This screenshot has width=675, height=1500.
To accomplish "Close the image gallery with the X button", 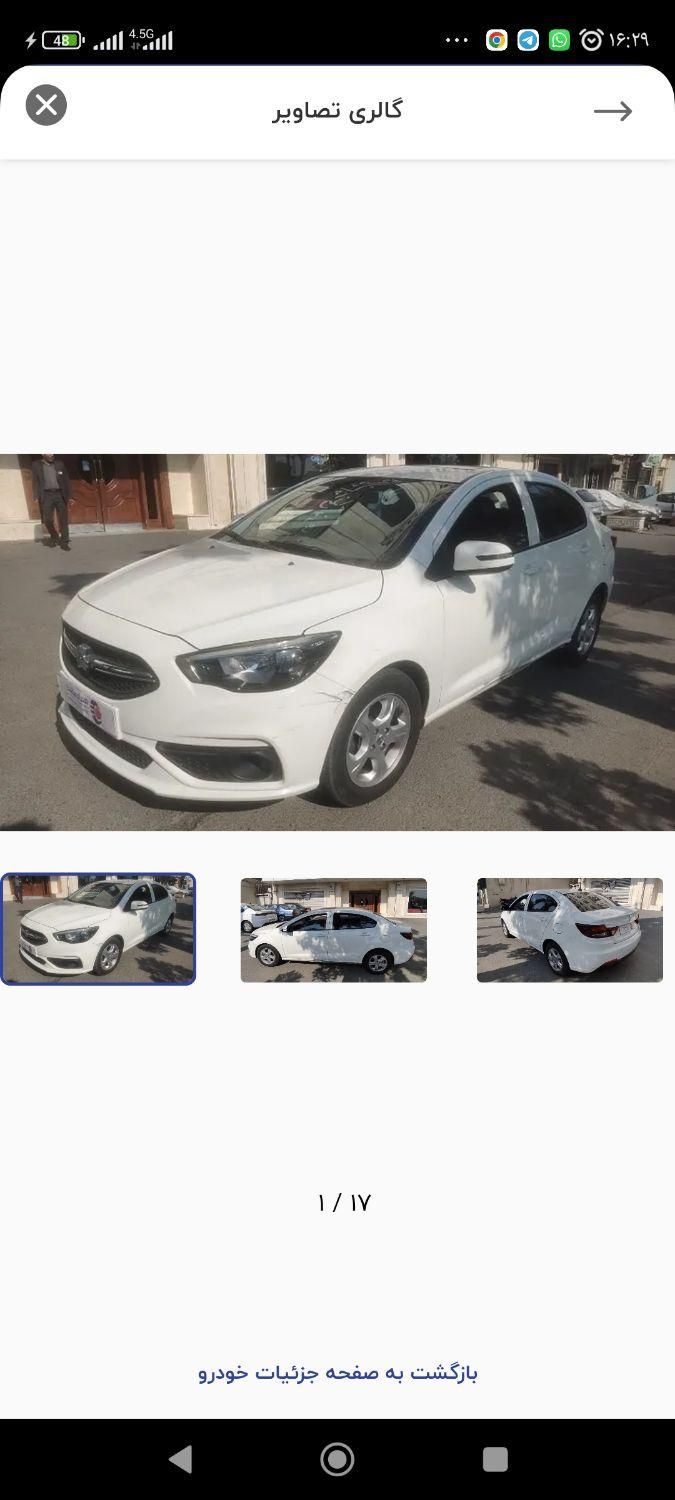I will pyautogui.click(x=46, y=105).
